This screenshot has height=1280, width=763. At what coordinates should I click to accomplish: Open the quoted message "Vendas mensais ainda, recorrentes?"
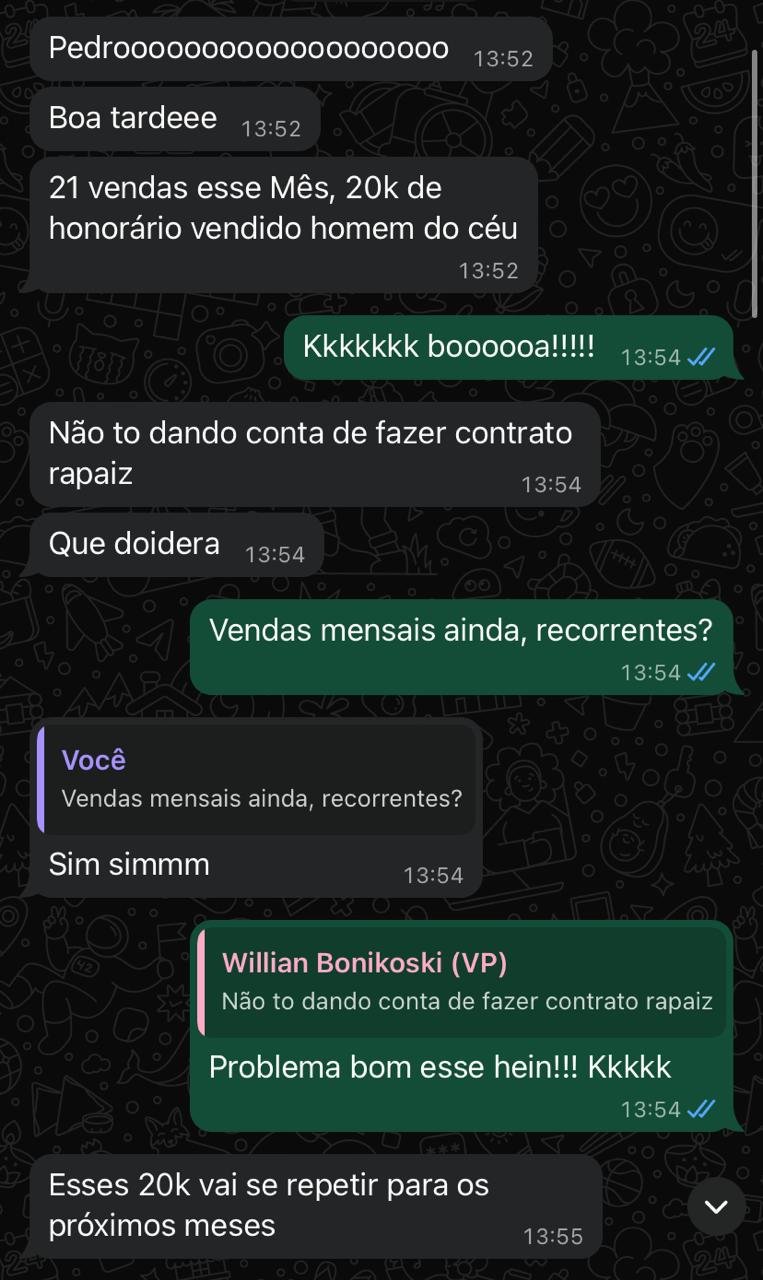click(x=257, y=779)
